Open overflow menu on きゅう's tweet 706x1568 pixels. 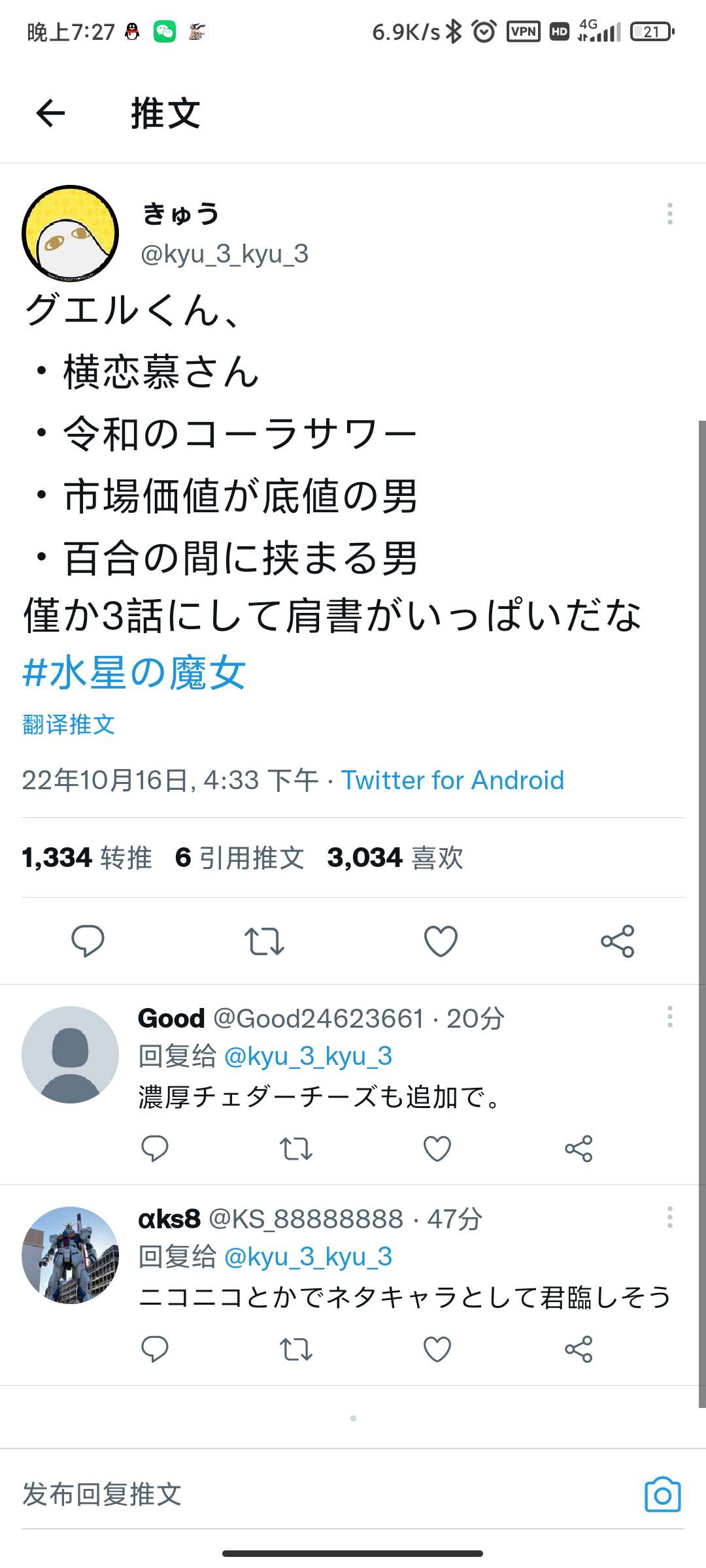pos(669,214)
